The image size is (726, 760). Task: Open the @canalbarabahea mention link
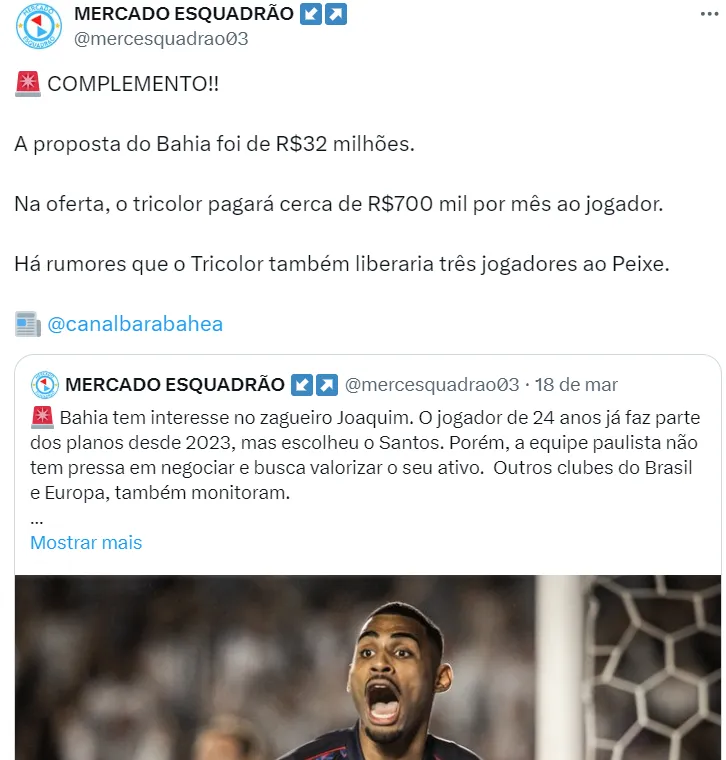(135, 324)
